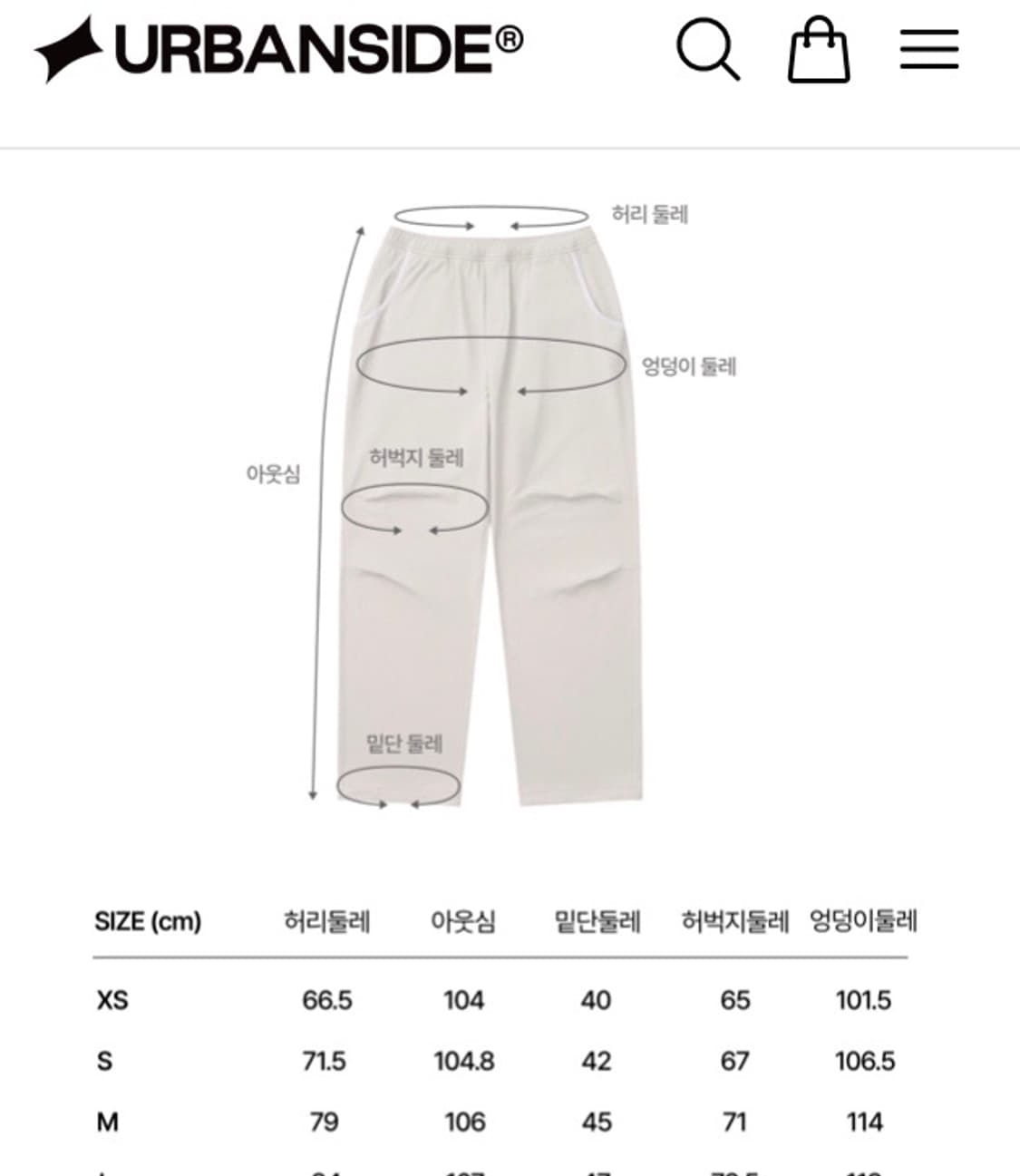Viewport: 1020px width, 1176px height.
Task: Click the 밑단둘레 column header label
Action: [x=594, y=920]
